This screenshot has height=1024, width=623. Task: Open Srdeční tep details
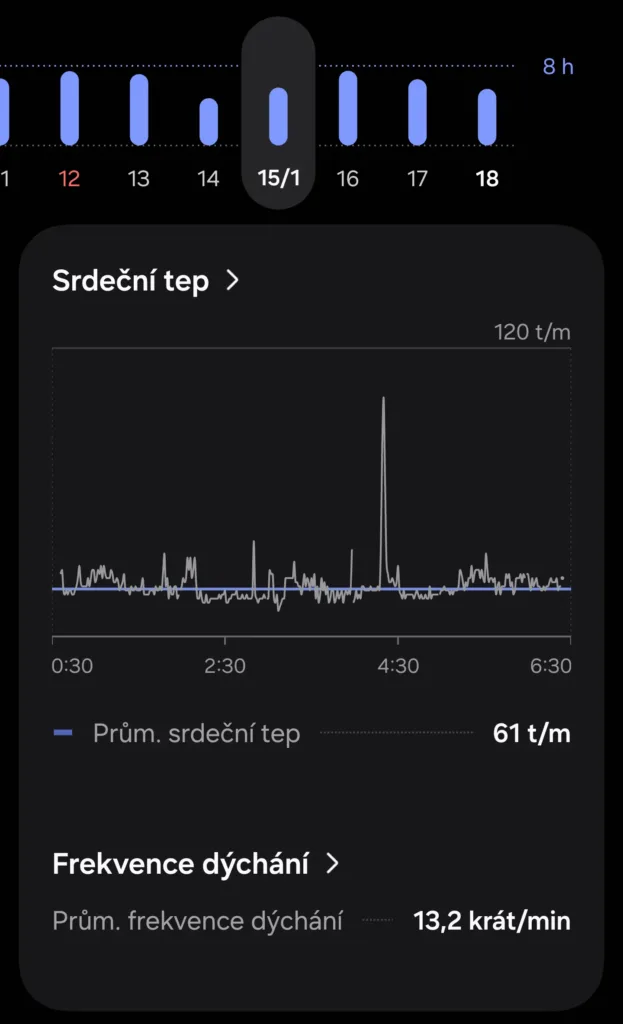pyautogui.click(x=146, y=281)
